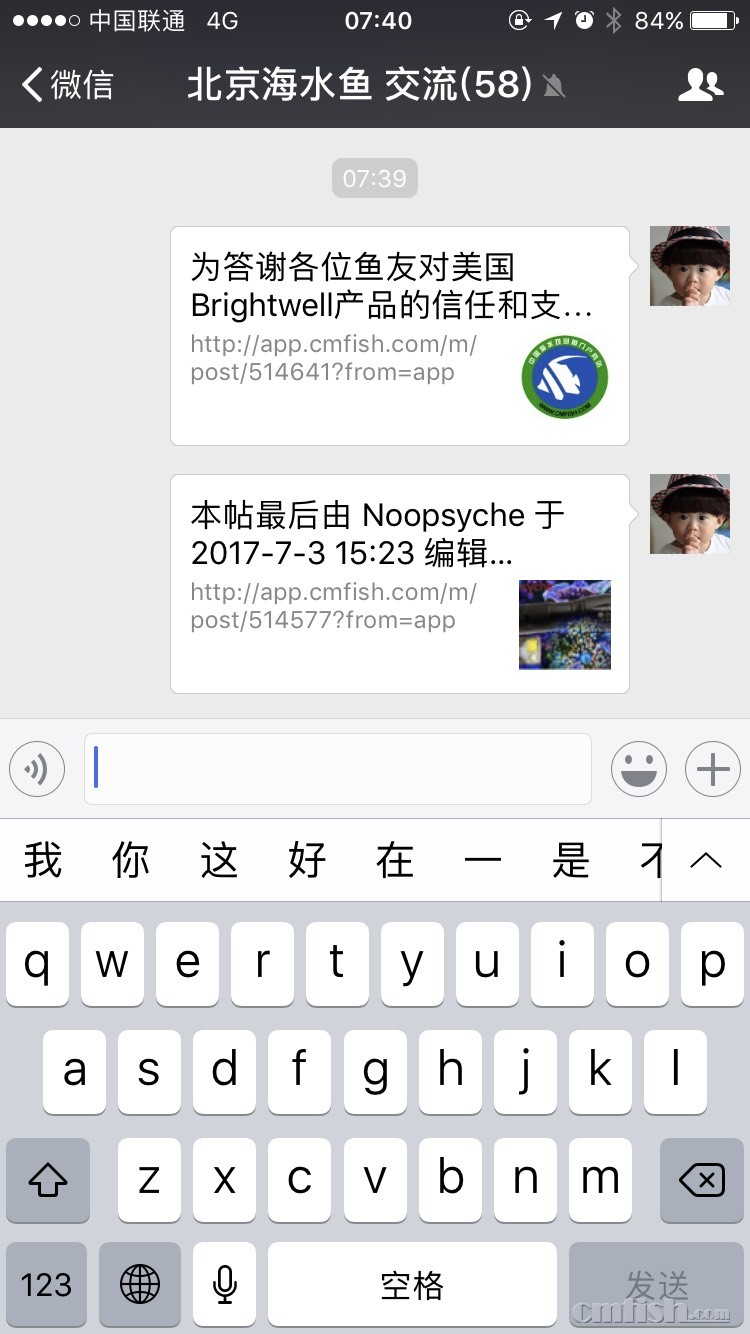Tap the backspace key
This screenshot has width=750, height=1334.
(702, 1180)
